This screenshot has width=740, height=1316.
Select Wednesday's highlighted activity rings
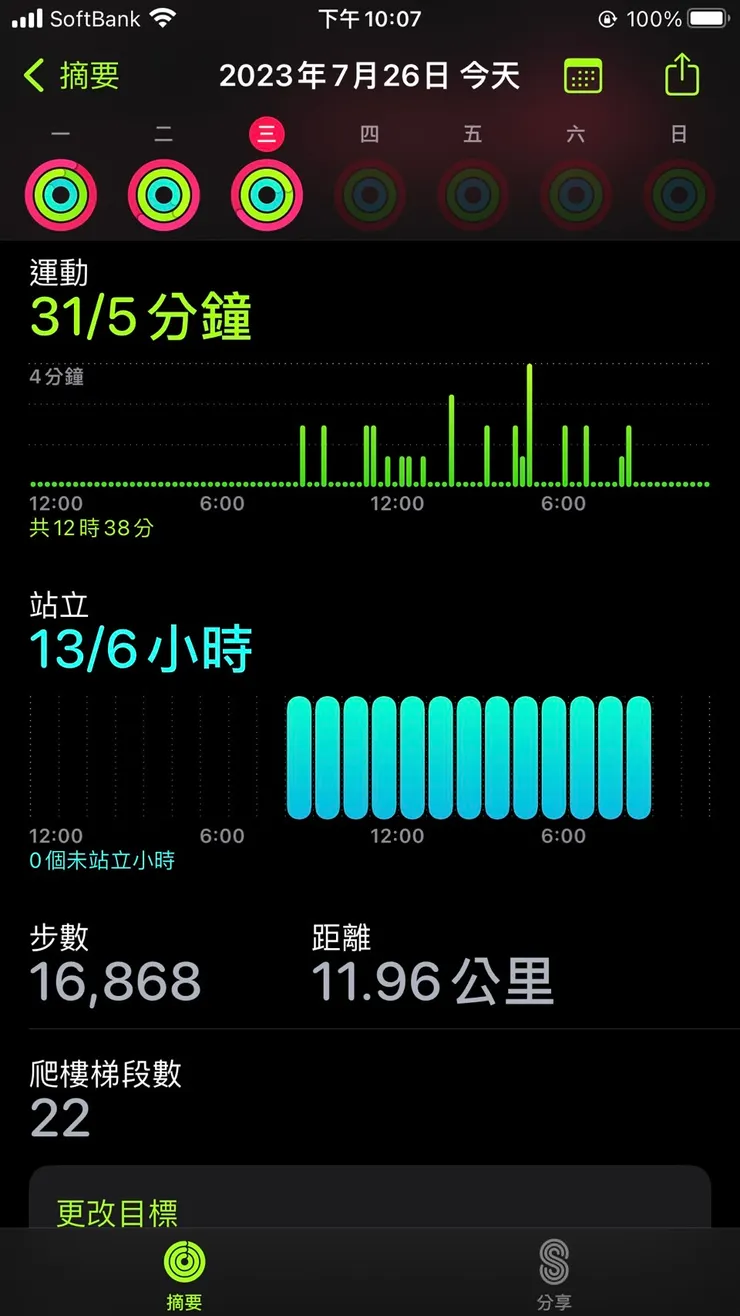(x=266, y=194)
